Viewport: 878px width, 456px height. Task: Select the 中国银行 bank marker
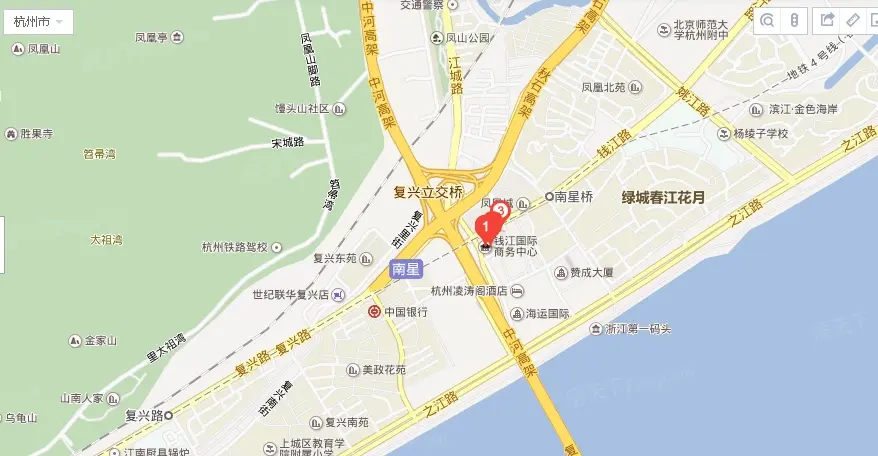pyautogui.click(x=373, y=312)
